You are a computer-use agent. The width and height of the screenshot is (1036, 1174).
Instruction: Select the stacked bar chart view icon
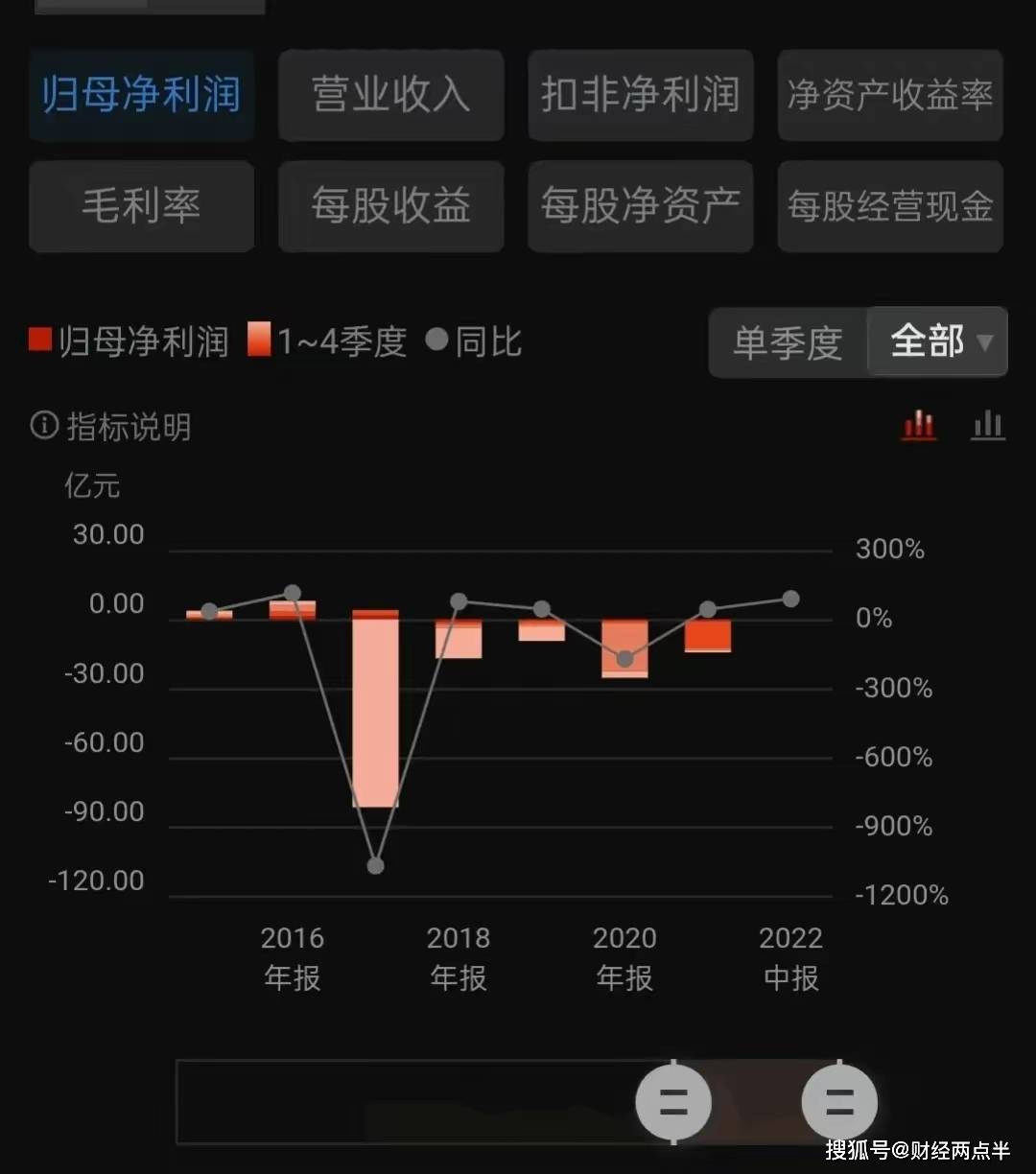[918, 425]
